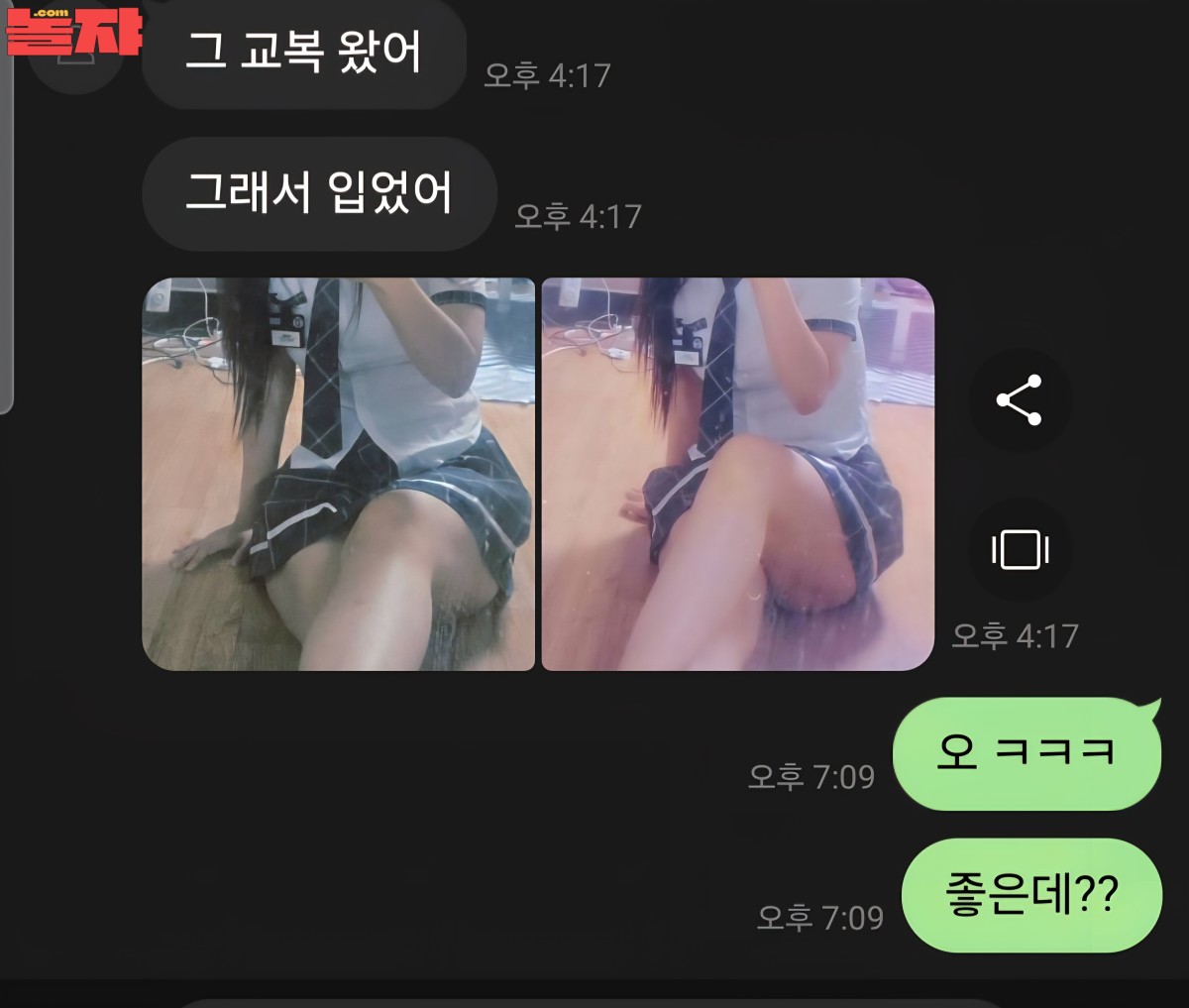Open the grouped photos viewer icon
The image size is (1189, 1008).
click(x=1020, y=549)
